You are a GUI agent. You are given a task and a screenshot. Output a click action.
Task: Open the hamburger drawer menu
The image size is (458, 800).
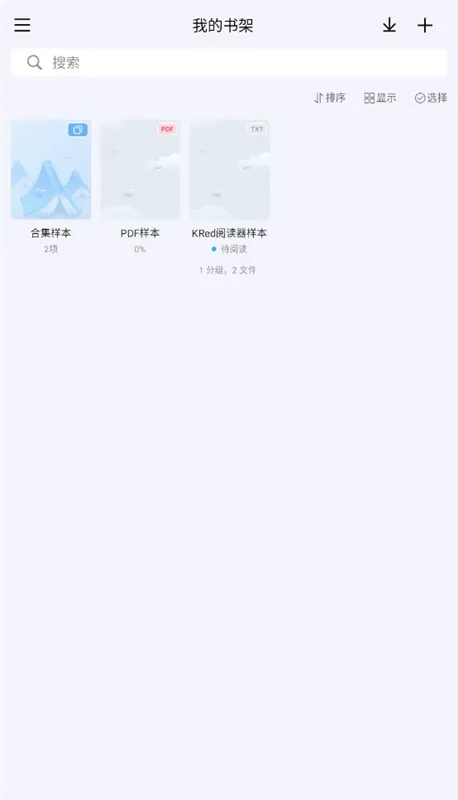pyautogui.click(x=22, y=25)
